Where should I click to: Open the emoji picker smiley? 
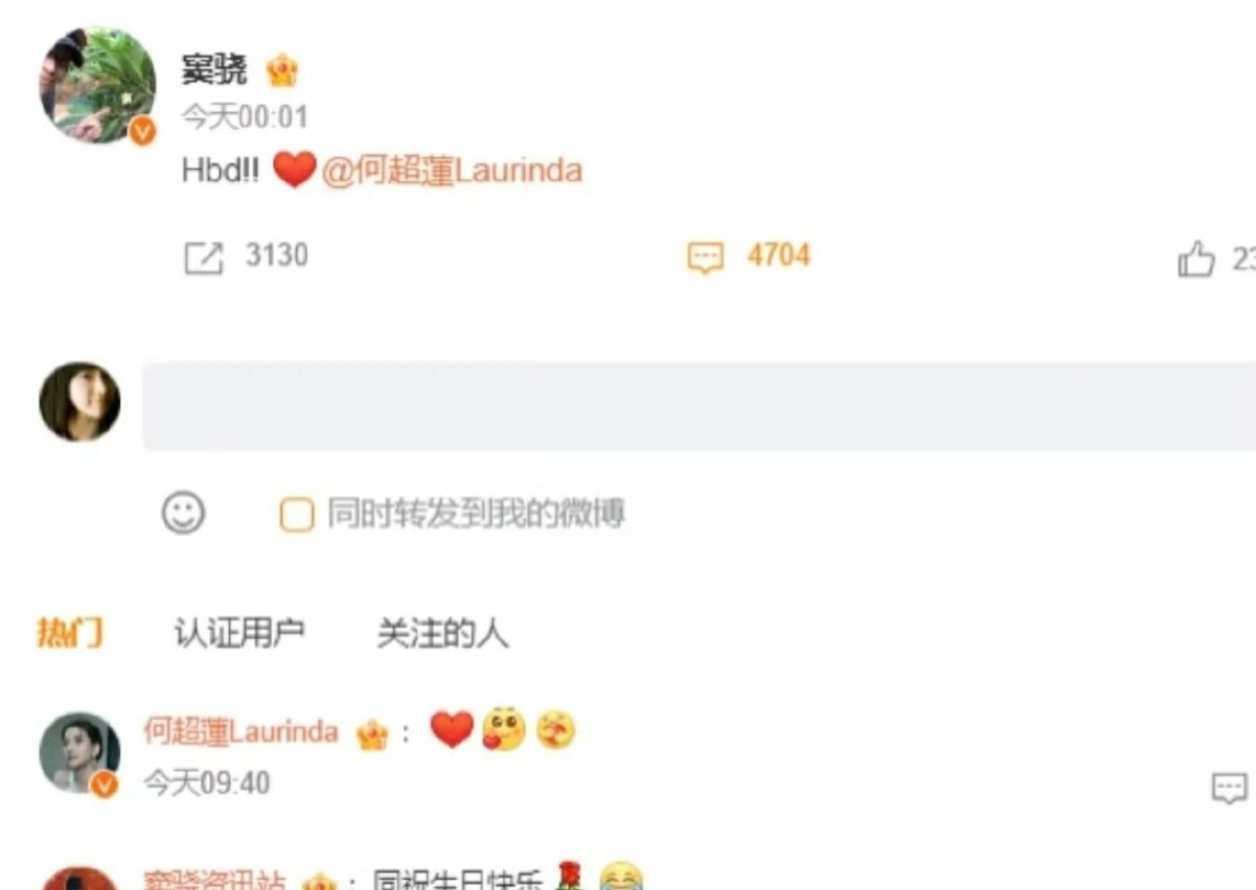click(x=183, y=514)
